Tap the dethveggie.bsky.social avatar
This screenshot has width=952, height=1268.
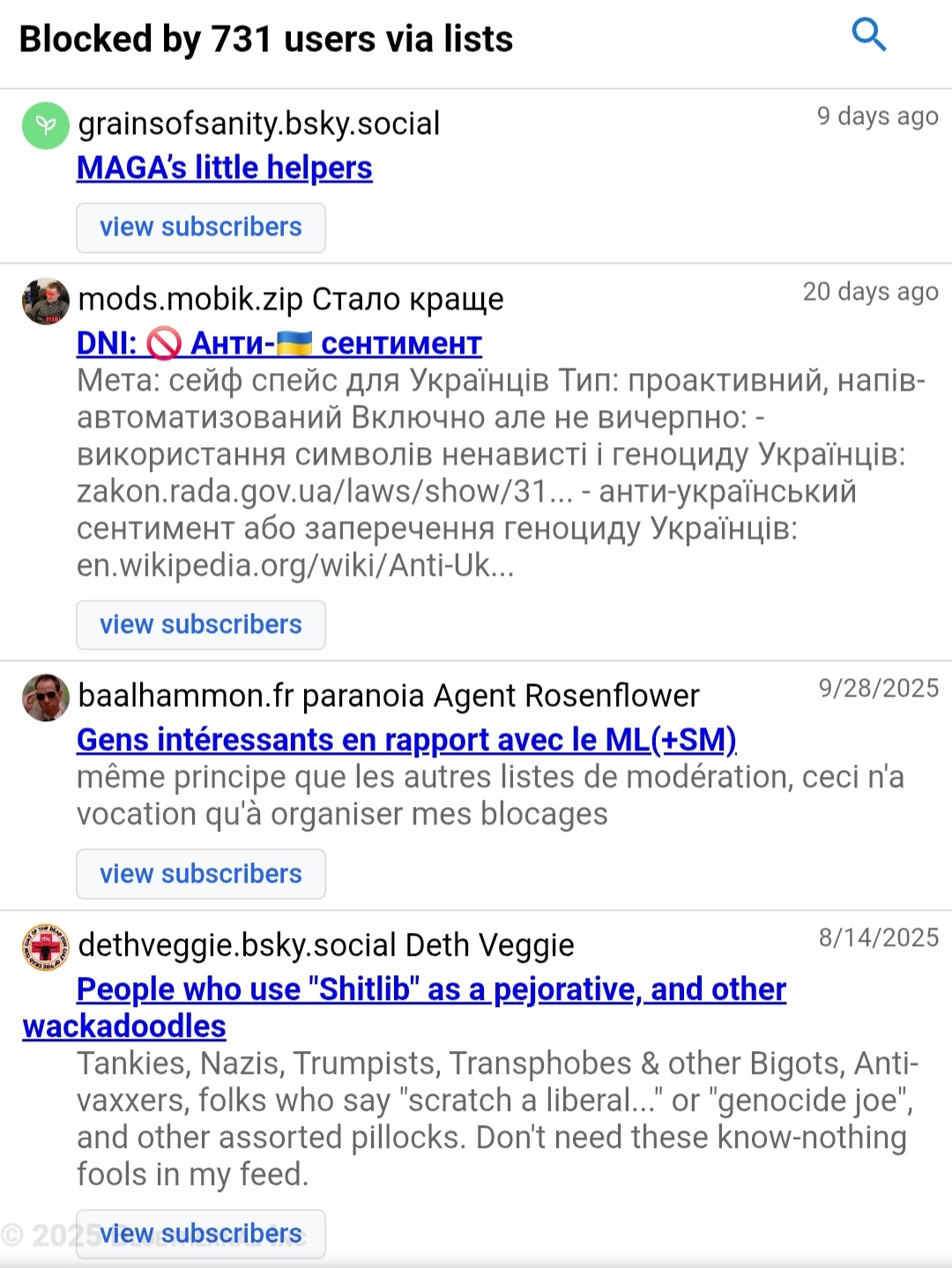click(x=46, y=947)
